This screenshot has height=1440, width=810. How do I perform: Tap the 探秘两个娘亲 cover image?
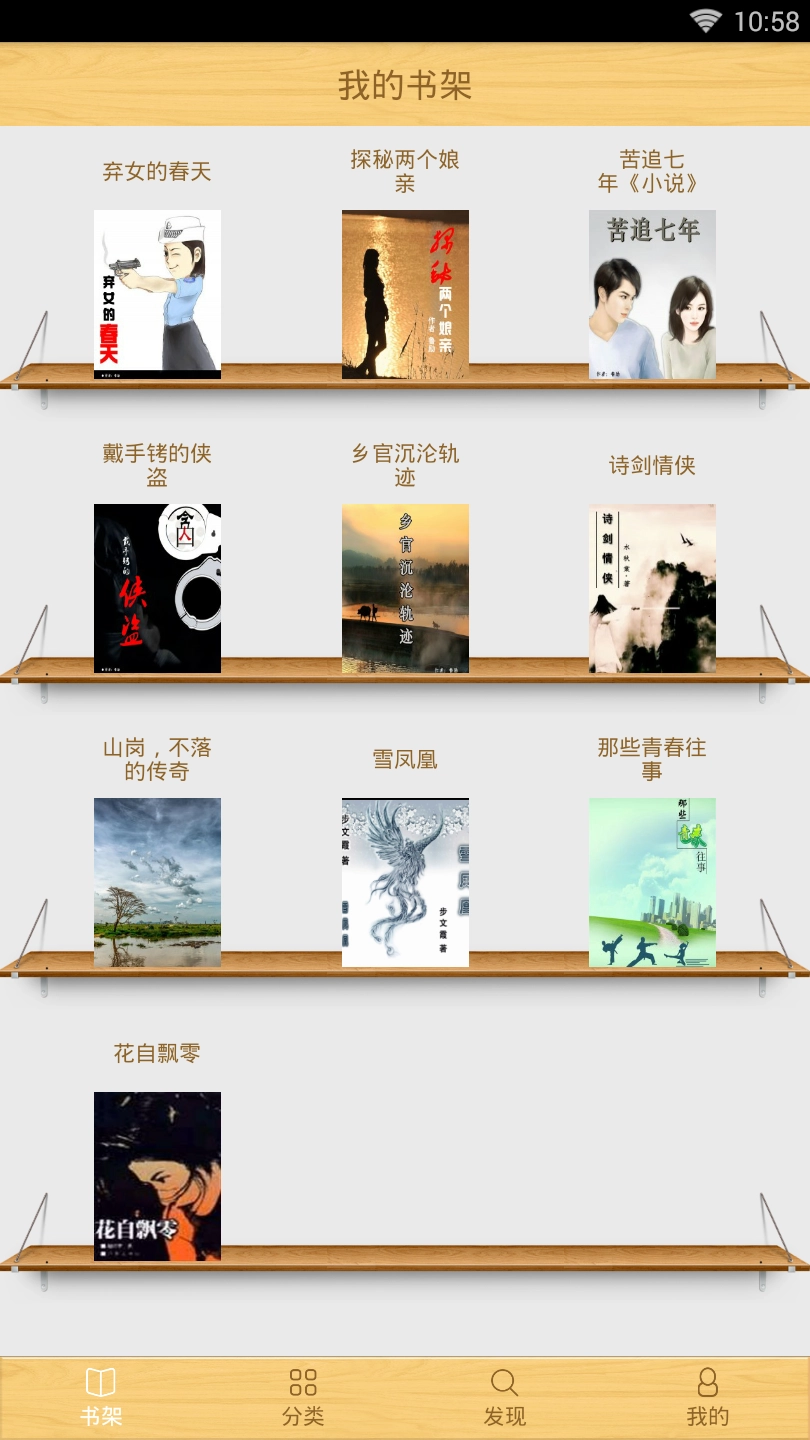tap(404, 294)
